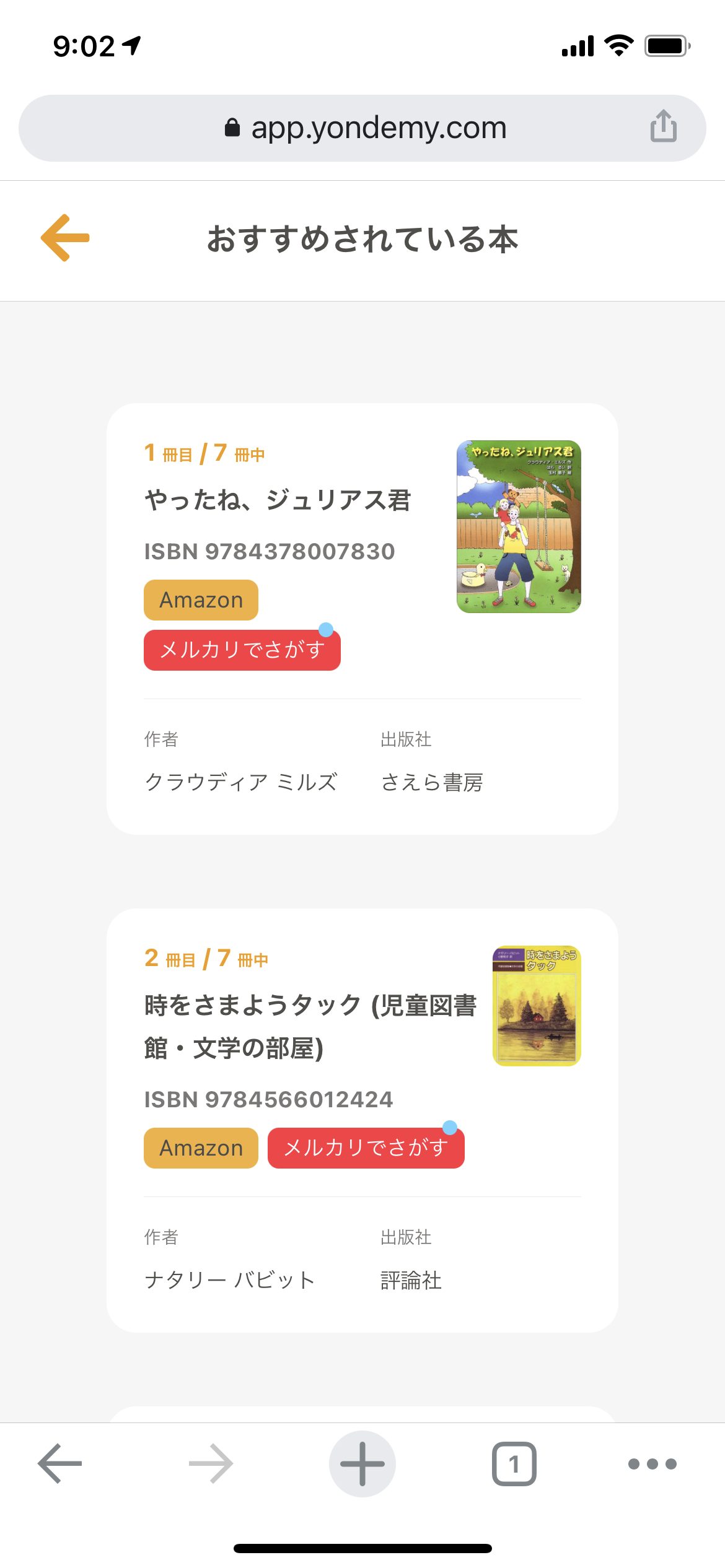The height and width of the screenshot is (1568, 725).
Task: Go back using the orange arrow
Action: (65, 238)
